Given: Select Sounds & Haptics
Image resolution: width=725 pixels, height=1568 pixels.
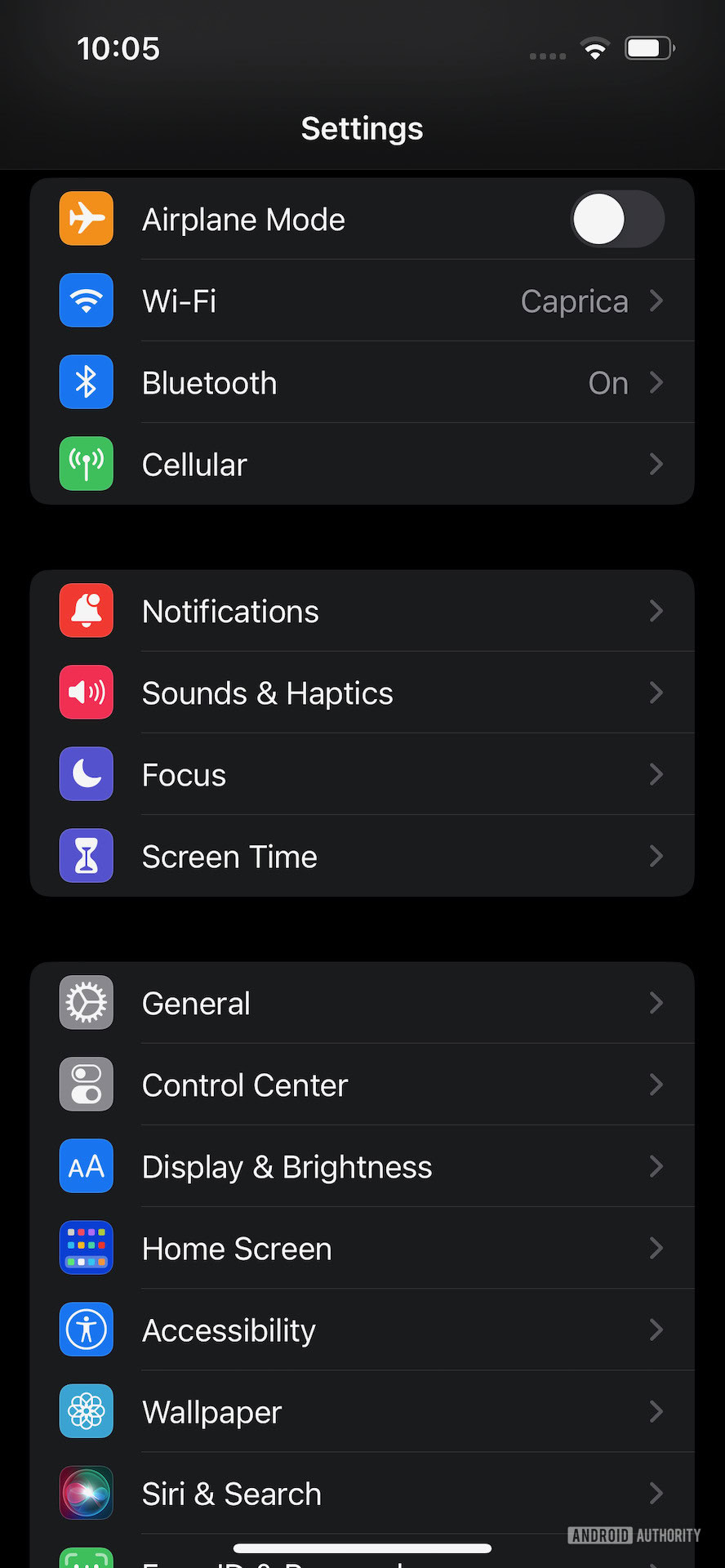Looking at the screenshot, I should [362, 693].
